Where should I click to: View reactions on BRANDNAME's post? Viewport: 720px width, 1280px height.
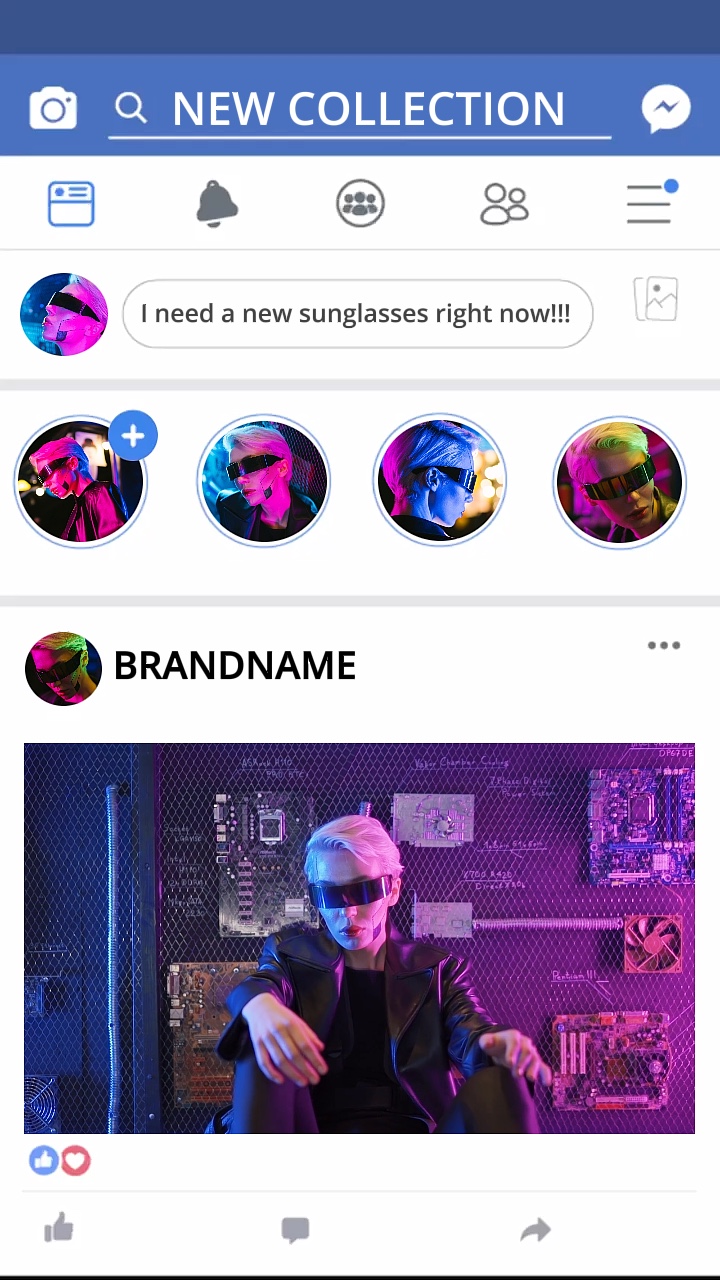point(60,1160)
